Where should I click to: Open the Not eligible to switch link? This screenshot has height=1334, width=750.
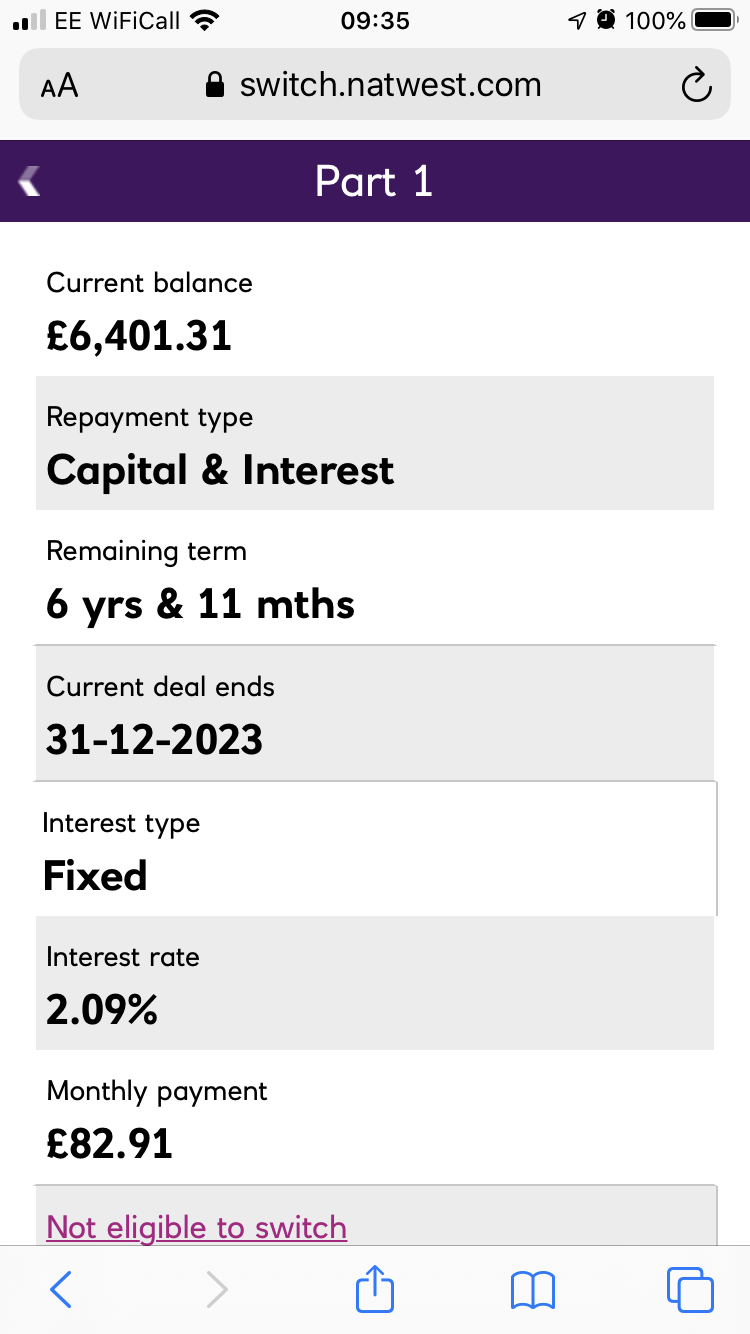coord(197,1227)
